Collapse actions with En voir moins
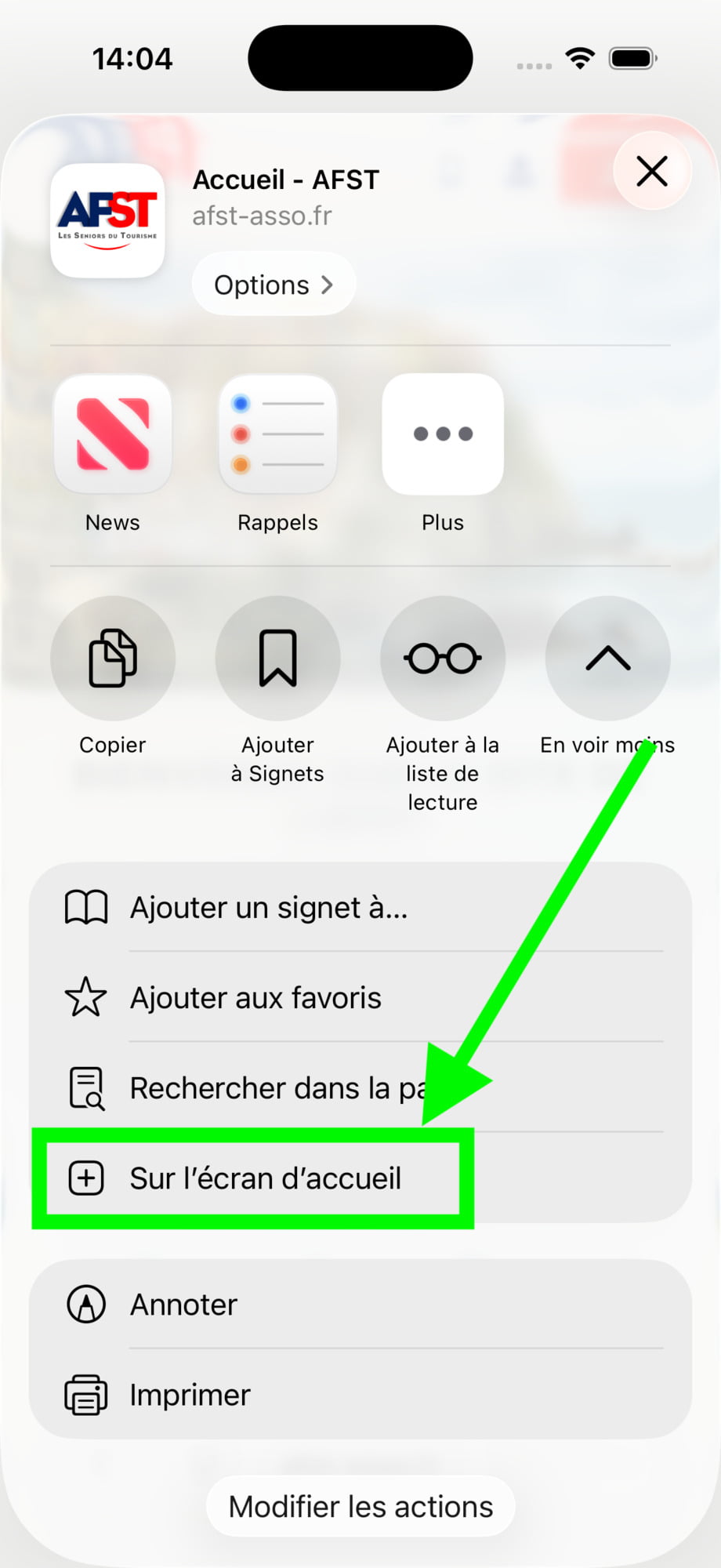The image size is (721, 1568). [607, 659]
